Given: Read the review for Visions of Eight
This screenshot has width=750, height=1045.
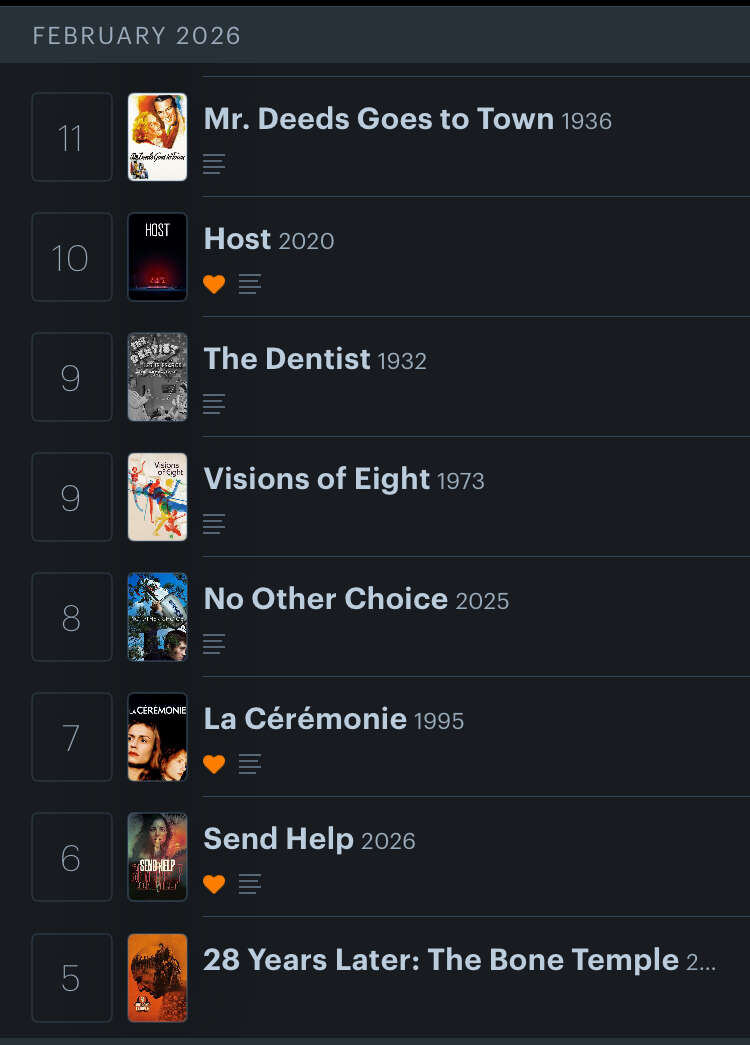Looking at the screenshot, I should (x=214, y=524).
